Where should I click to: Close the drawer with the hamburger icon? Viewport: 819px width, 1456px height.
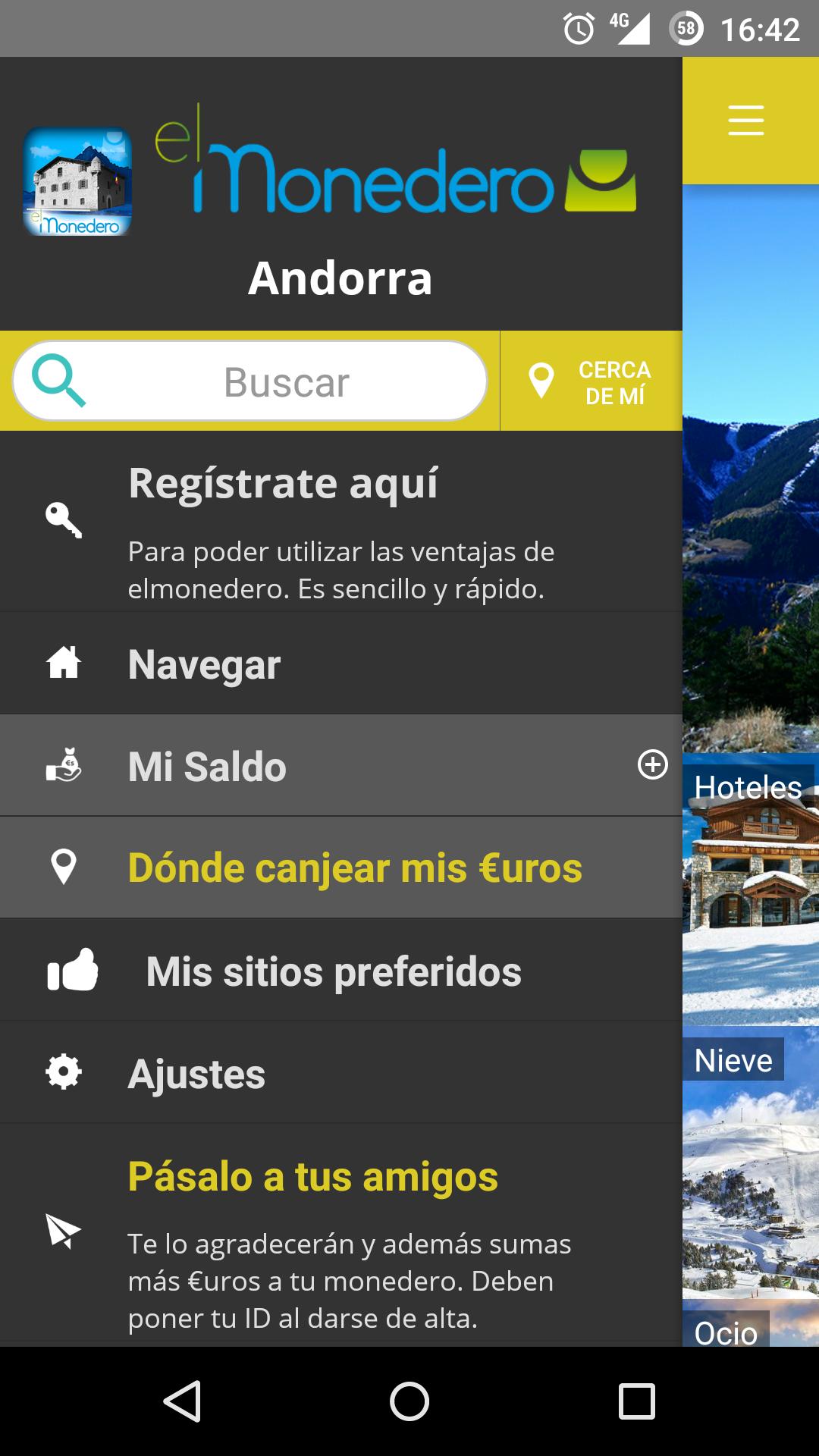(x=746, y=121)
